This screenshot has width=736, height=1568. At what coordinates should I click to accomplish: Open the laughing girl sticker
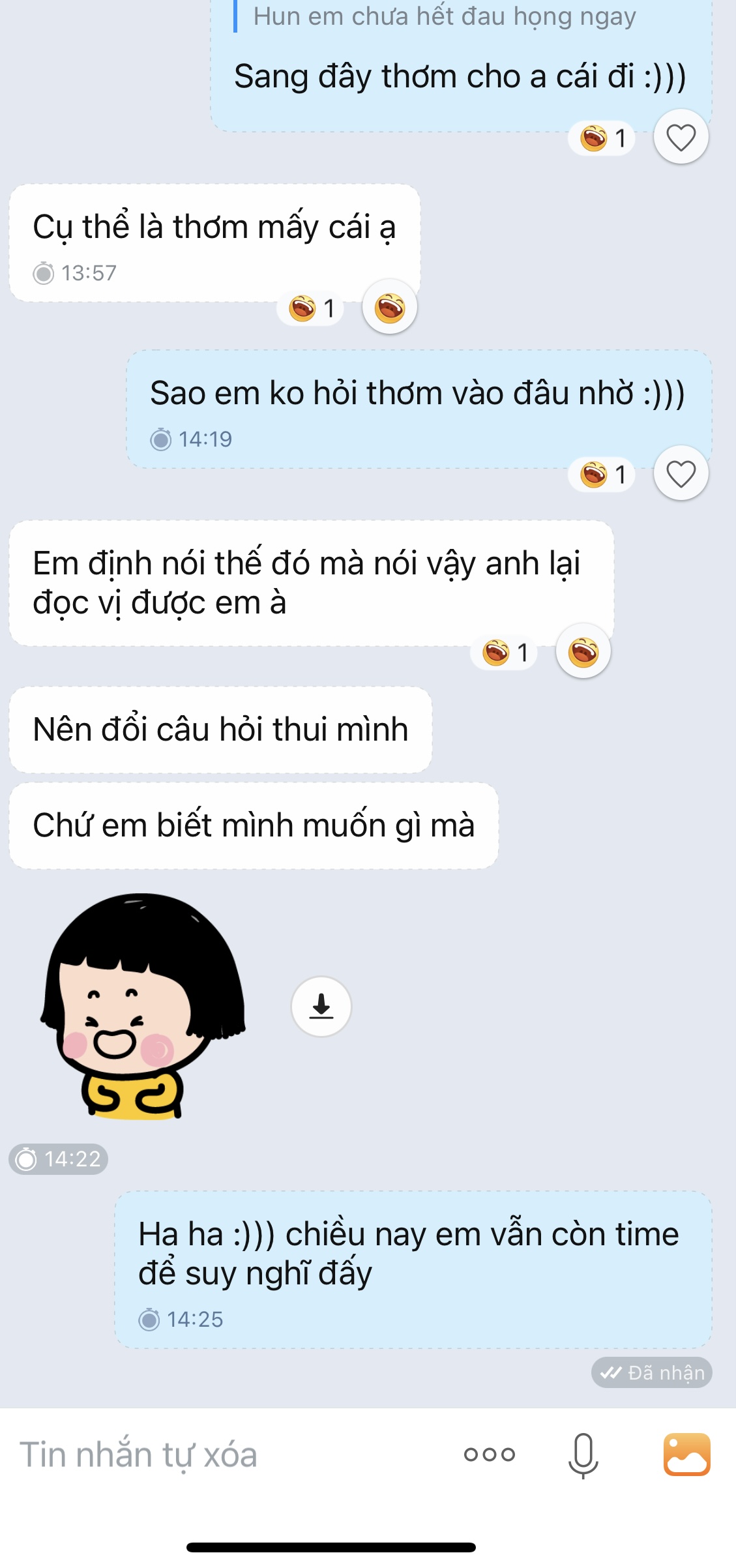[x=142, y=1006]
